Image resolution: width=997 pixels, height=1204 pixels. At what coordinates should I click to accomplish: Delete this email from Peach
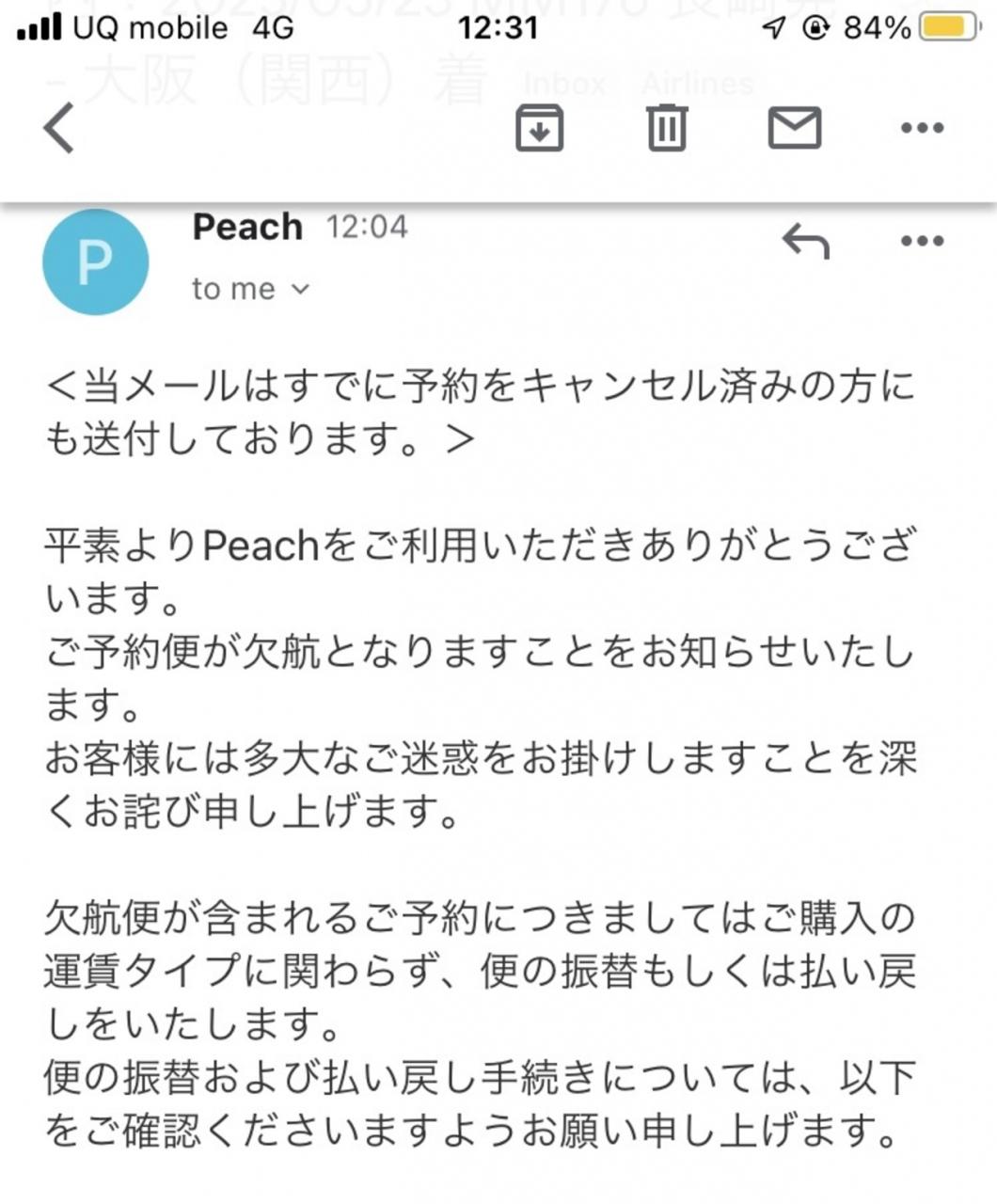point(667,128)
